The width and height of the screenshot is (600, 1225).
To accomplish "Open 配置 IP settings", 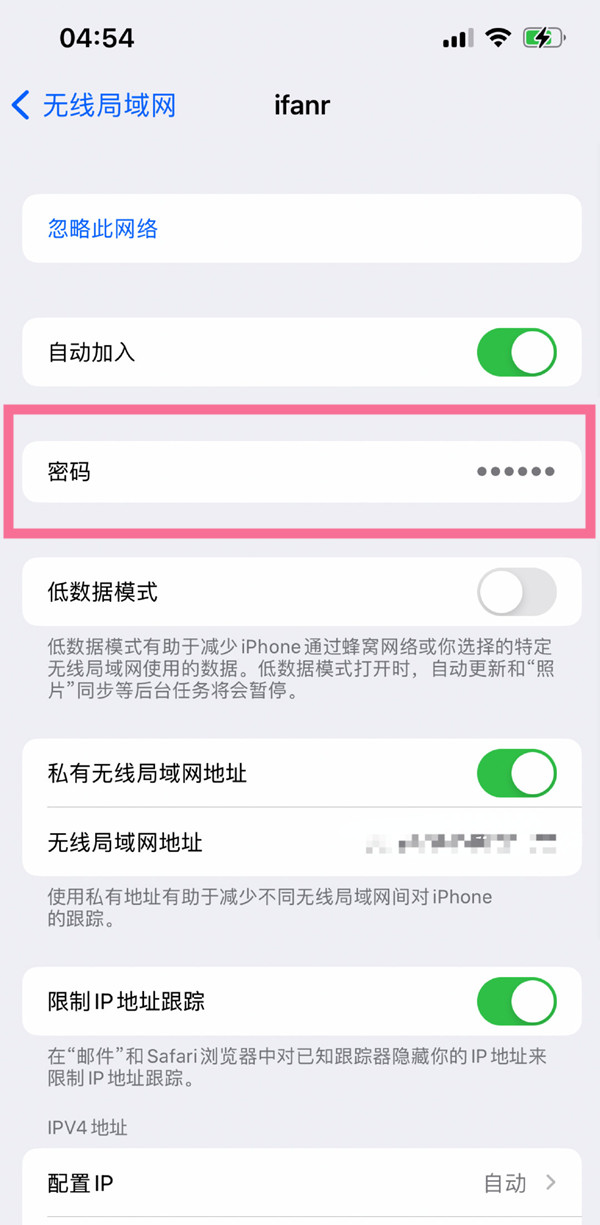I will (301, 1183).
